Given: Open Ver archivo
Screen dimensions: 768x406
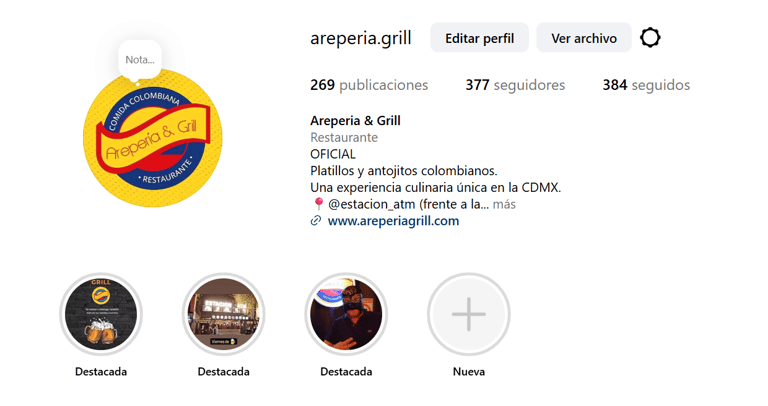Looking at the screenshot, I should pos(584,38).
